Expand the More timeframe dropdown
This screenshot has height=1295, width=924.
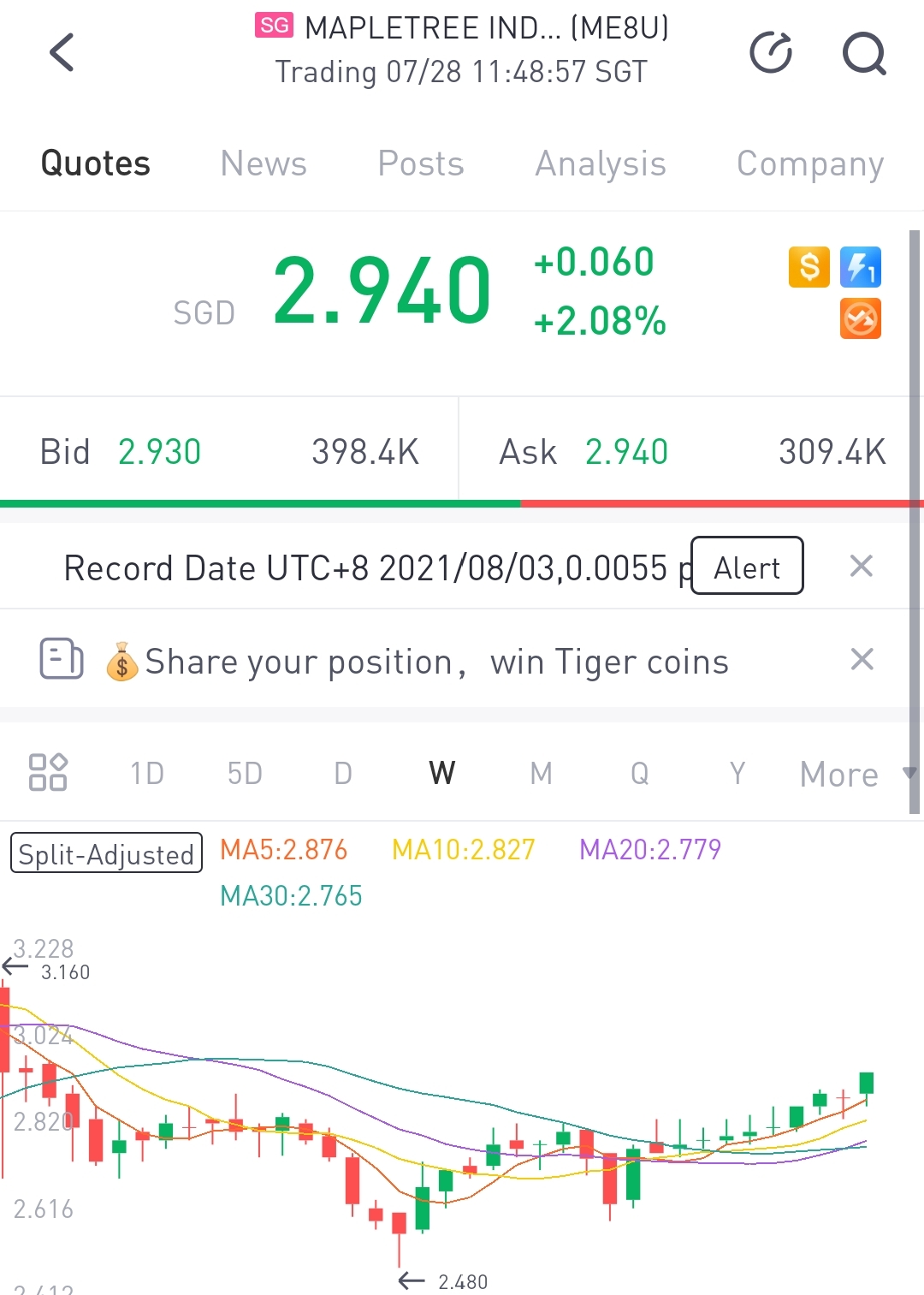pyautogui.click(x=851, y=775)
